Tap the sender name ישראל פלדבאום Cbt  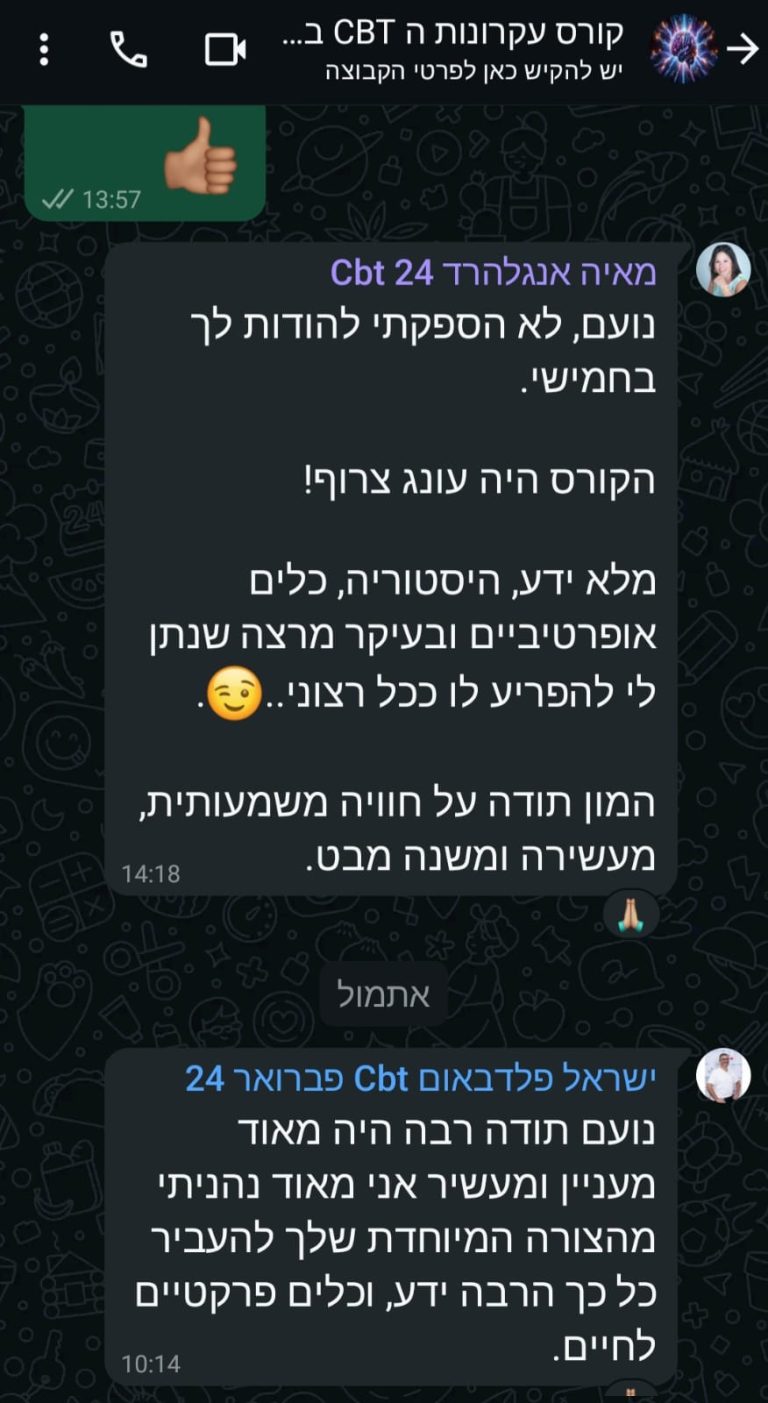(420, 1079)
